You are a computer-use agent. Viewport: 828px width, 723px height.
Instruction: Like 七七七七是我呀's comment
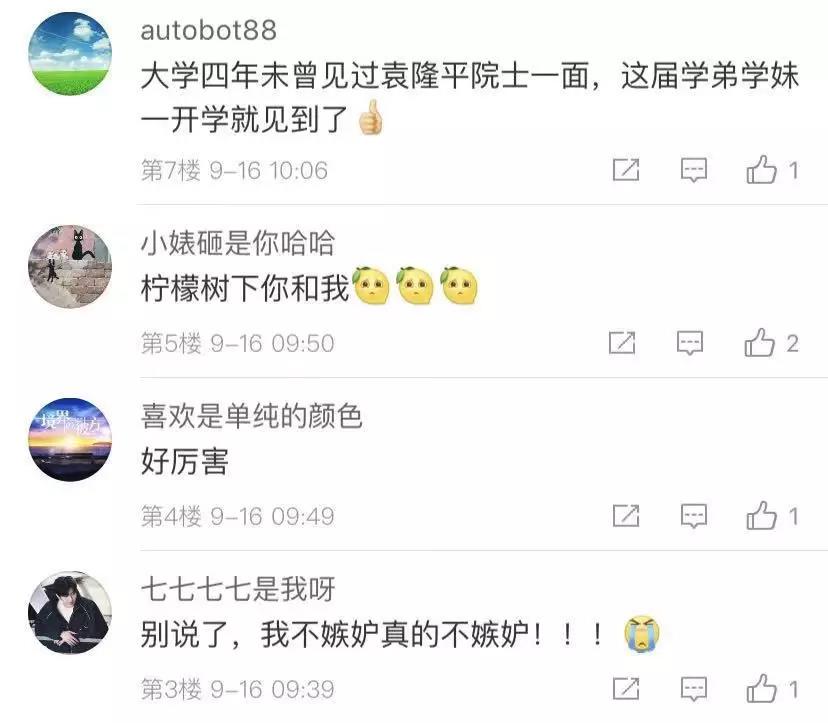click(762, 688)
